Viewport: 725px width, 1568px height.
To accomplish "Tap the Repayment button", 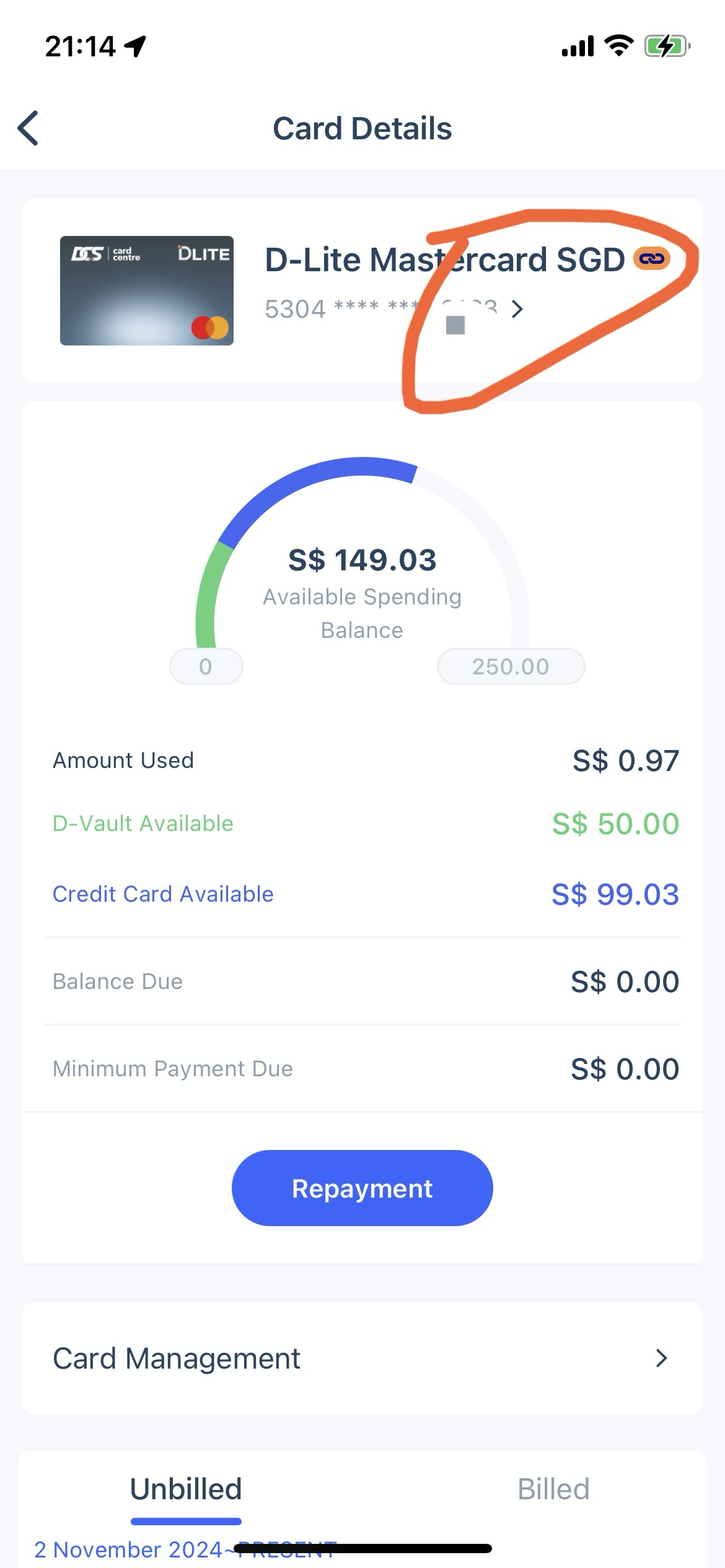I will (362, 1188).
